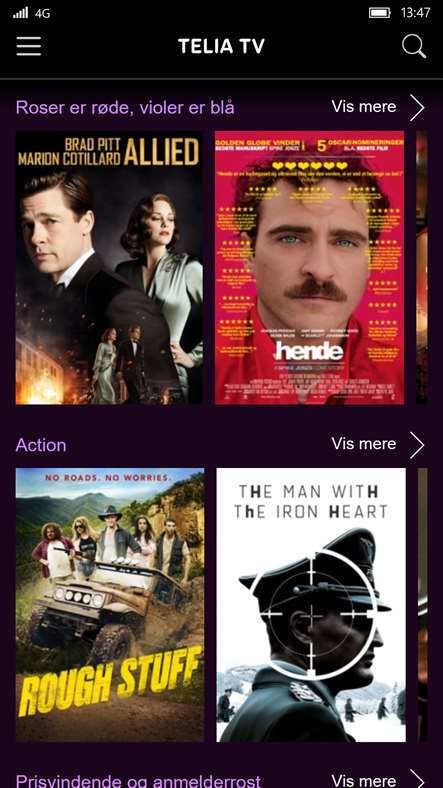
Task: Show more in Roser er røde, violer er blå
Action: pyautogui.click(x=378, y=107)
